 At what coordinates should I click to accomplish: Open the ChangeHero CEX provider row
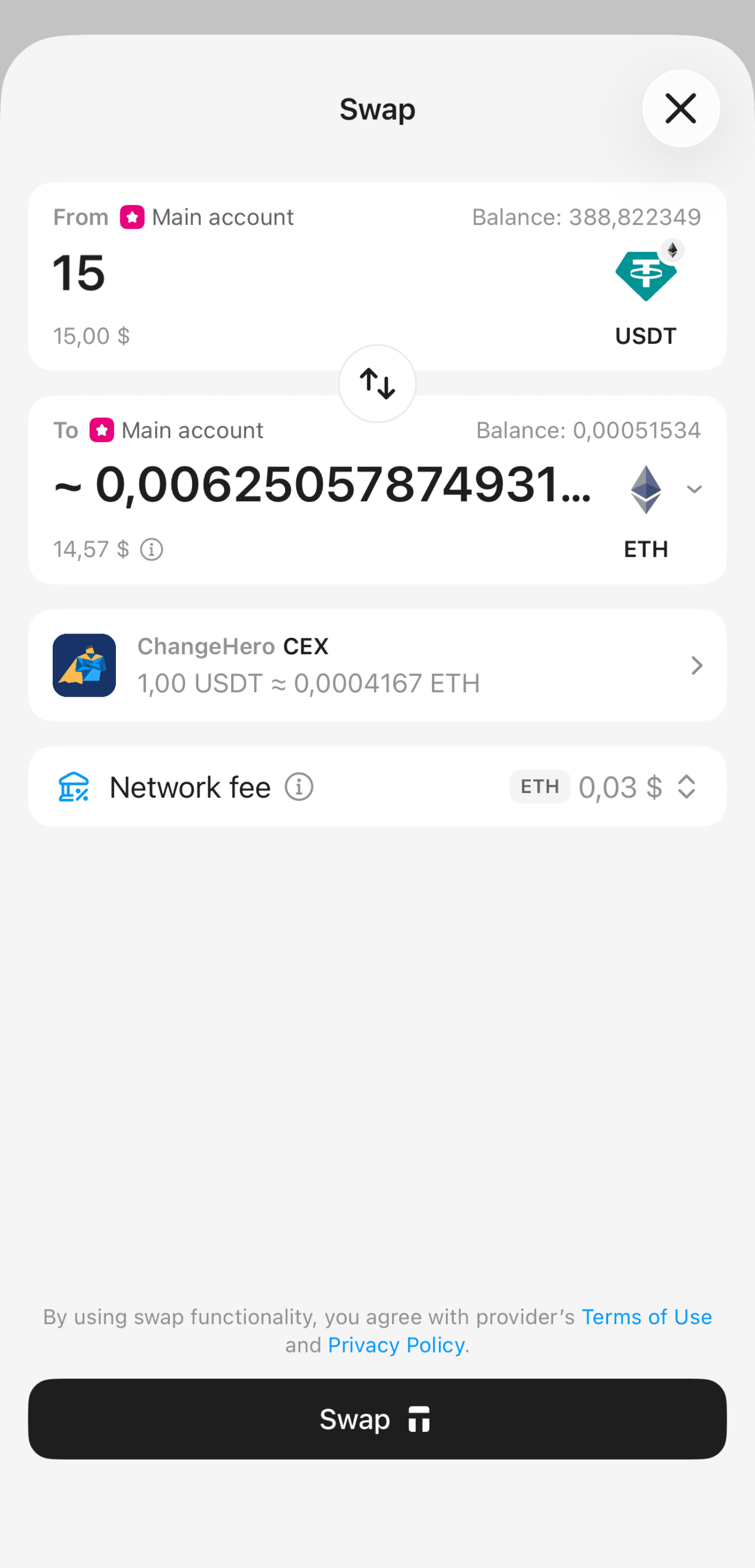click(x=377, y=665)
